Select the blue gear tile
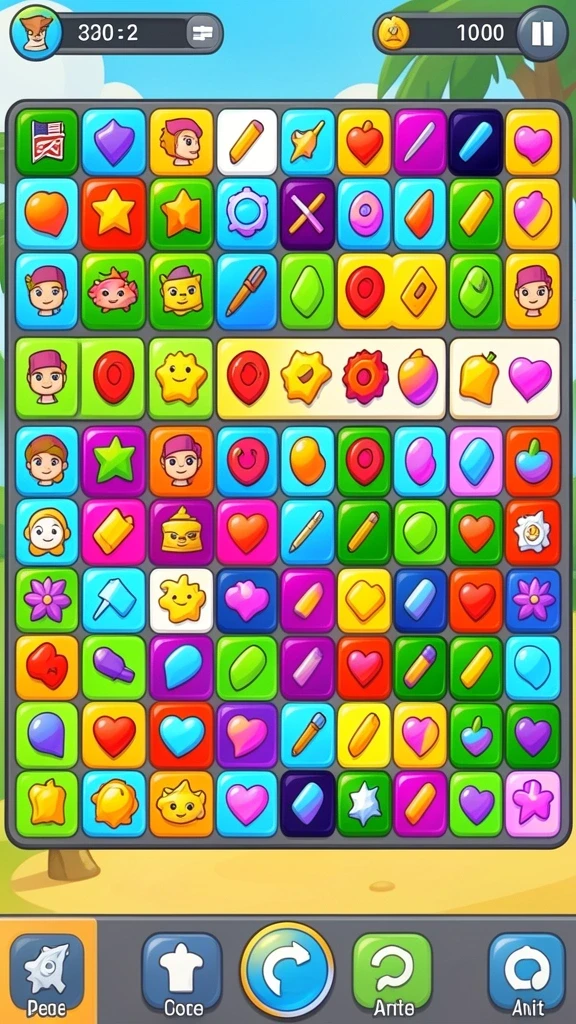Image resolution: width=576 pixels, height=1024 pixels. pyautogui.click(x=248, y=214)
